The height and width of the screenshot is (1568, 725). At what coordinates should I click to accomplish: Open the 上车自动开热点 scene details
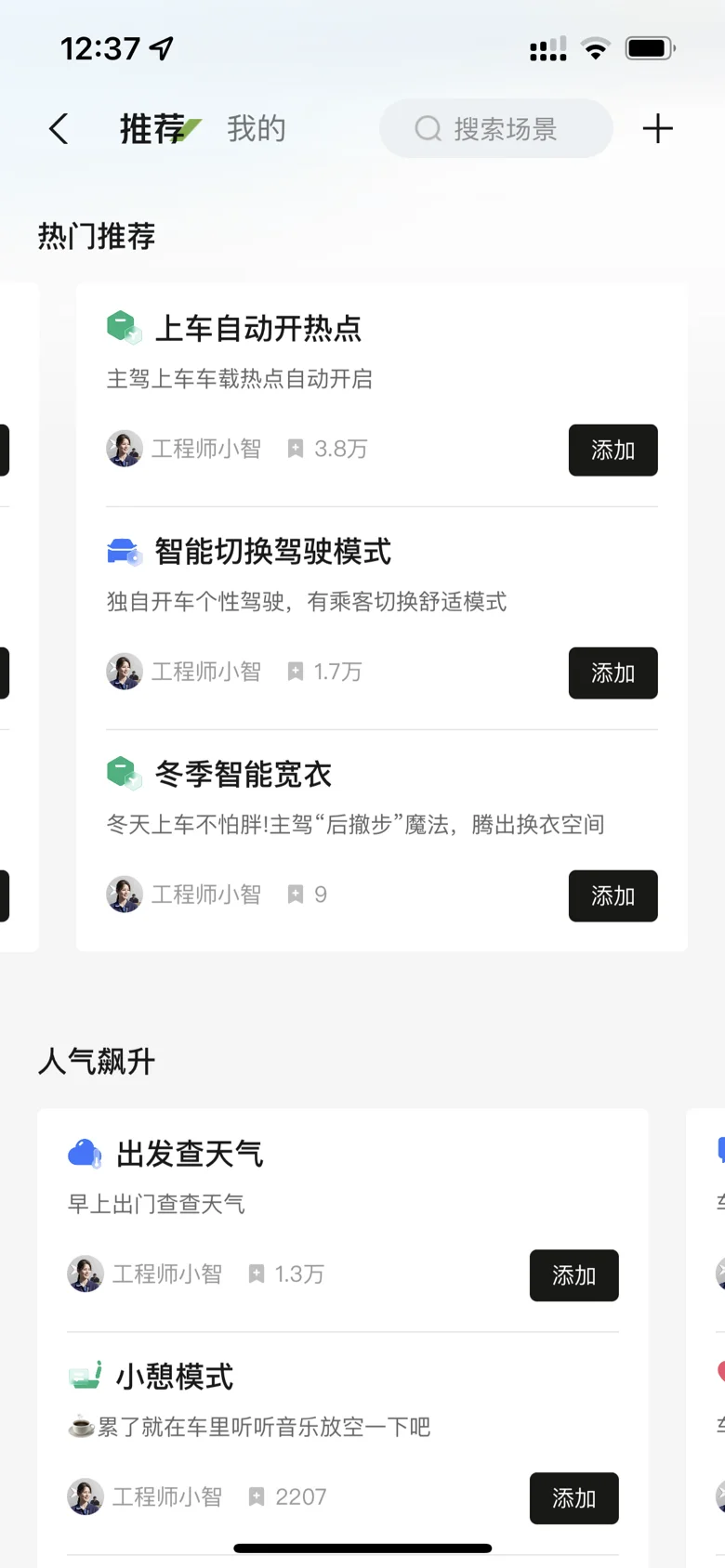[x=258, y=329]
